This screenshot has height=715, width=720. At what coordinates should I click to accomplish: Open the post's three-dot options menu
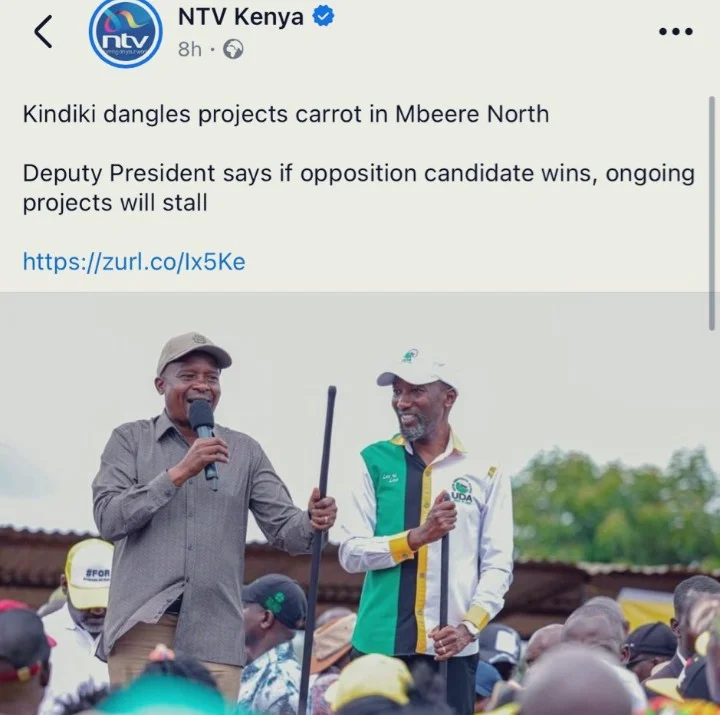coord(676,32)
